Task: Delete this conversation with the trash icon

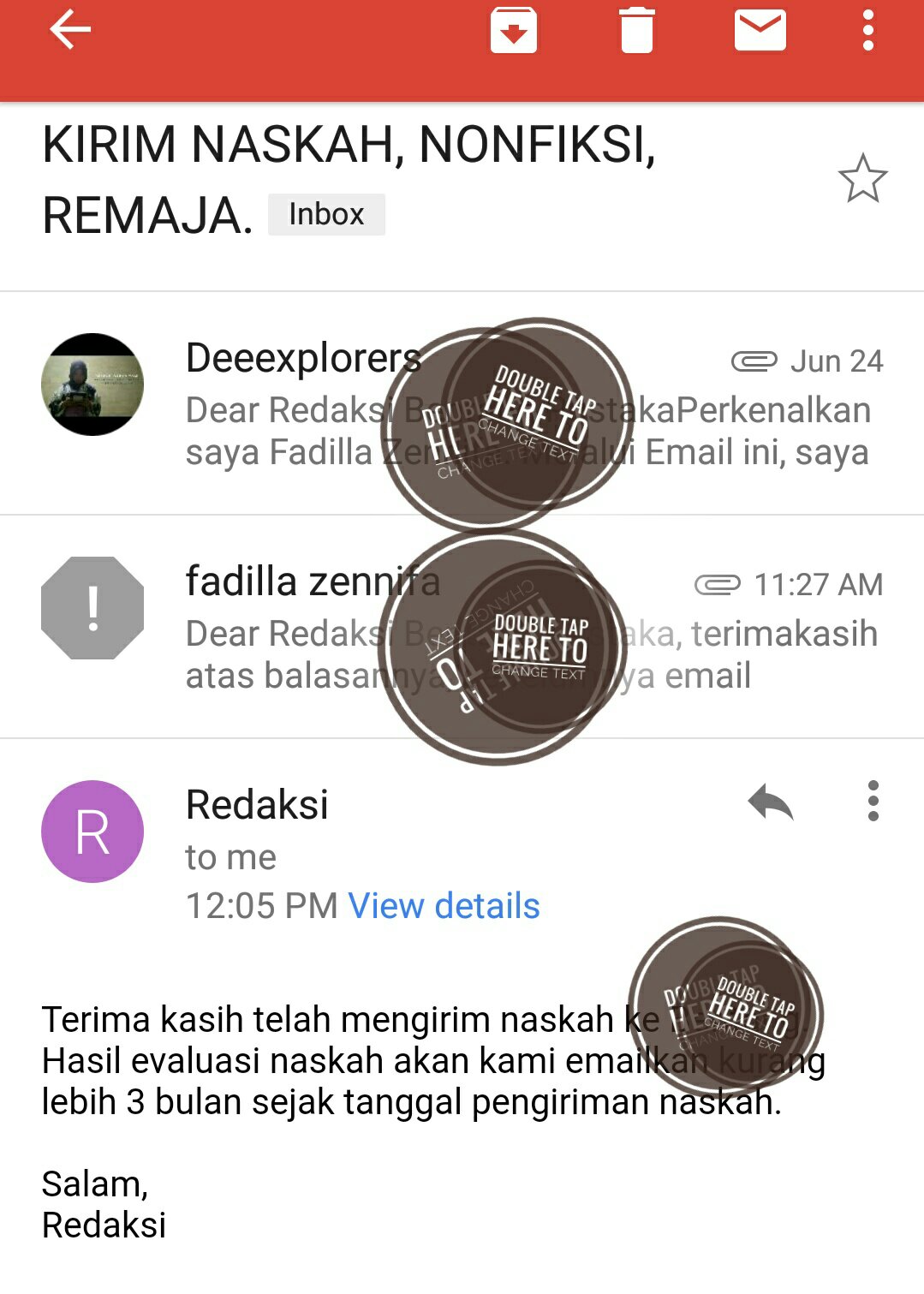Action: 636,31
